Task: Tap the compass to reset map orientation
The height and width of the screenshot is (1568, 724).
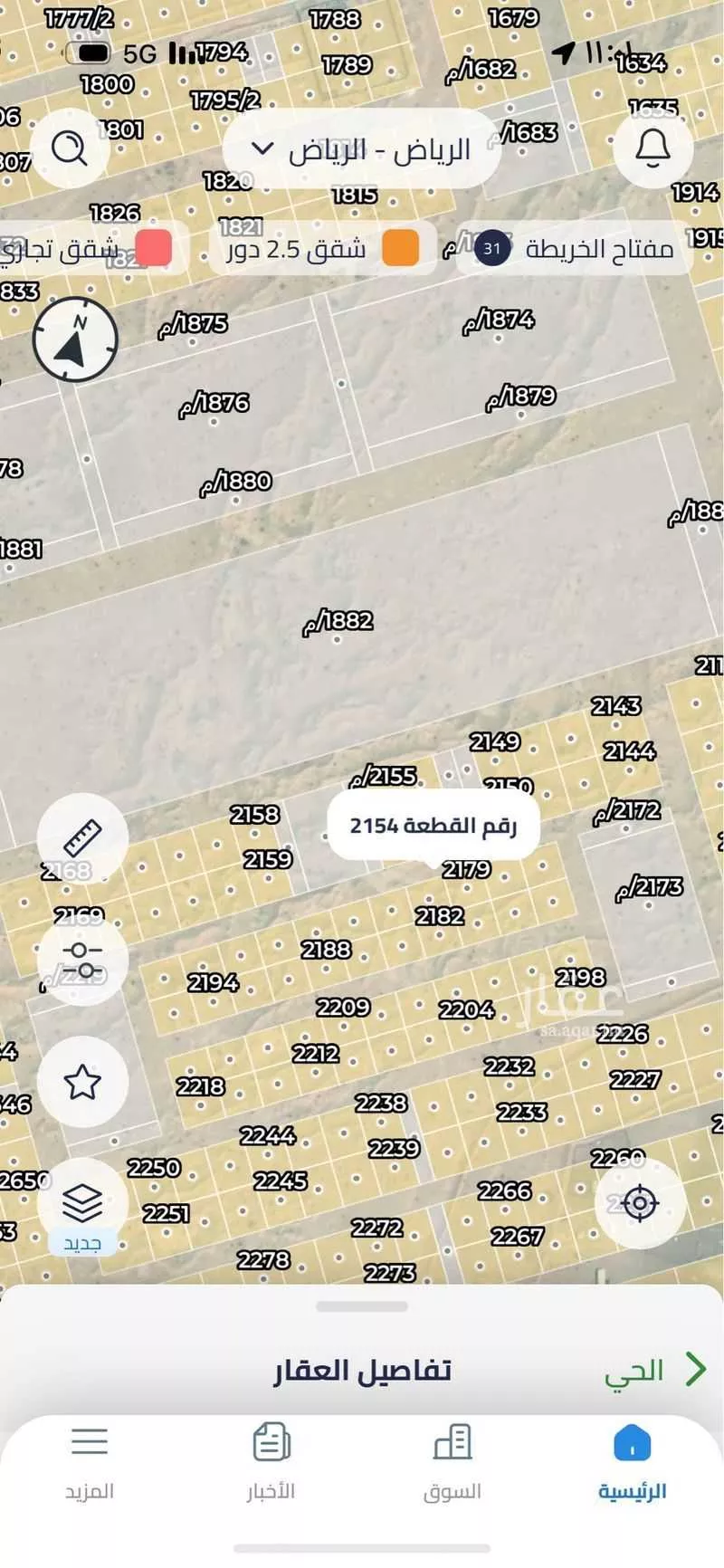Action: coord(75,338)
